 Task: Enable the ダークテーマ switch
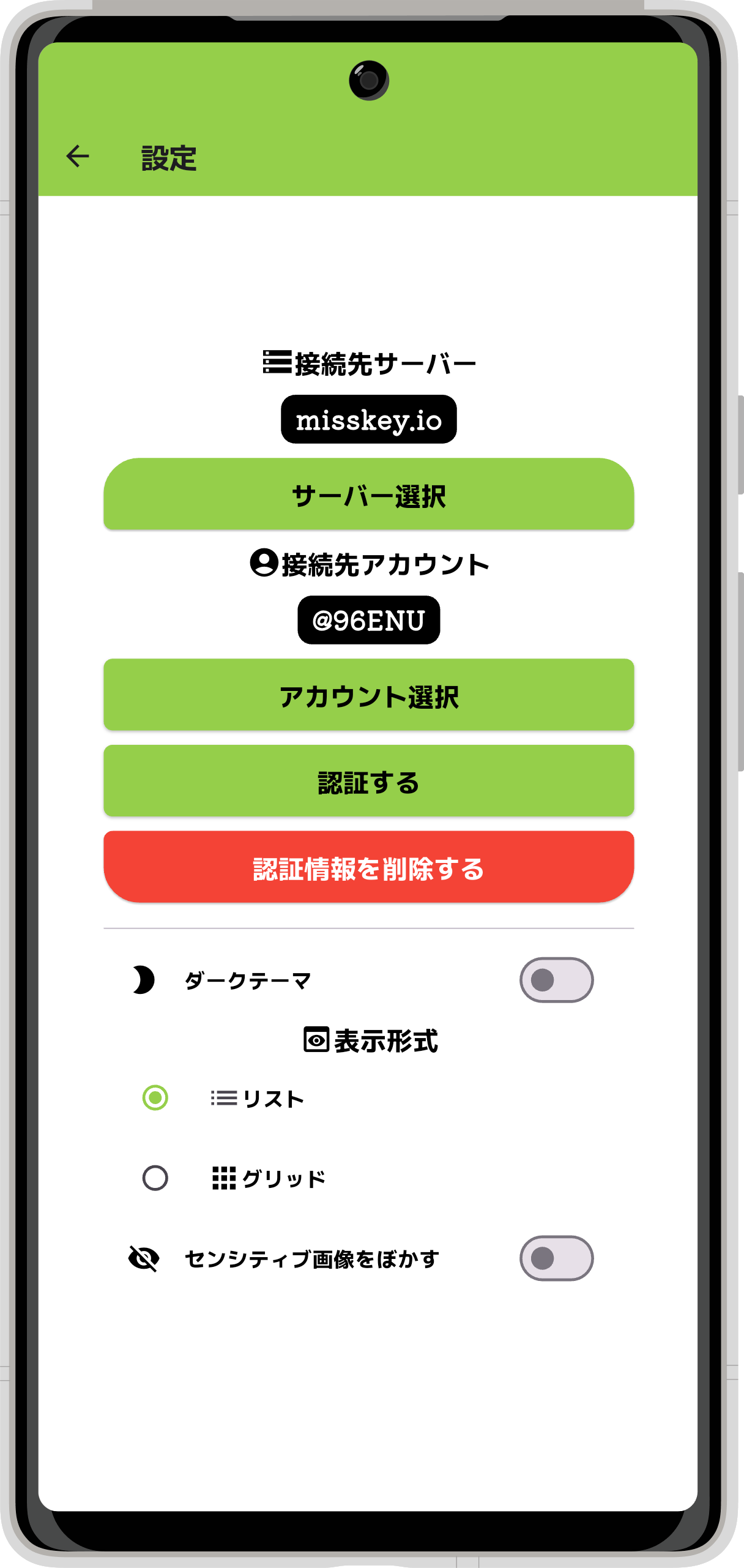point(556,980)
